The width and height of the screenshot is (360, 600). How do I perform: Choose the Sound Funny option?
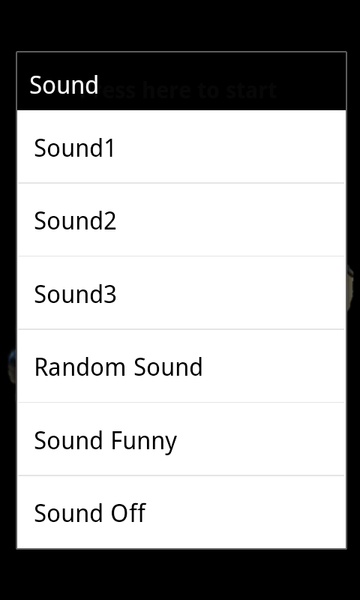(x=181, y=439)
